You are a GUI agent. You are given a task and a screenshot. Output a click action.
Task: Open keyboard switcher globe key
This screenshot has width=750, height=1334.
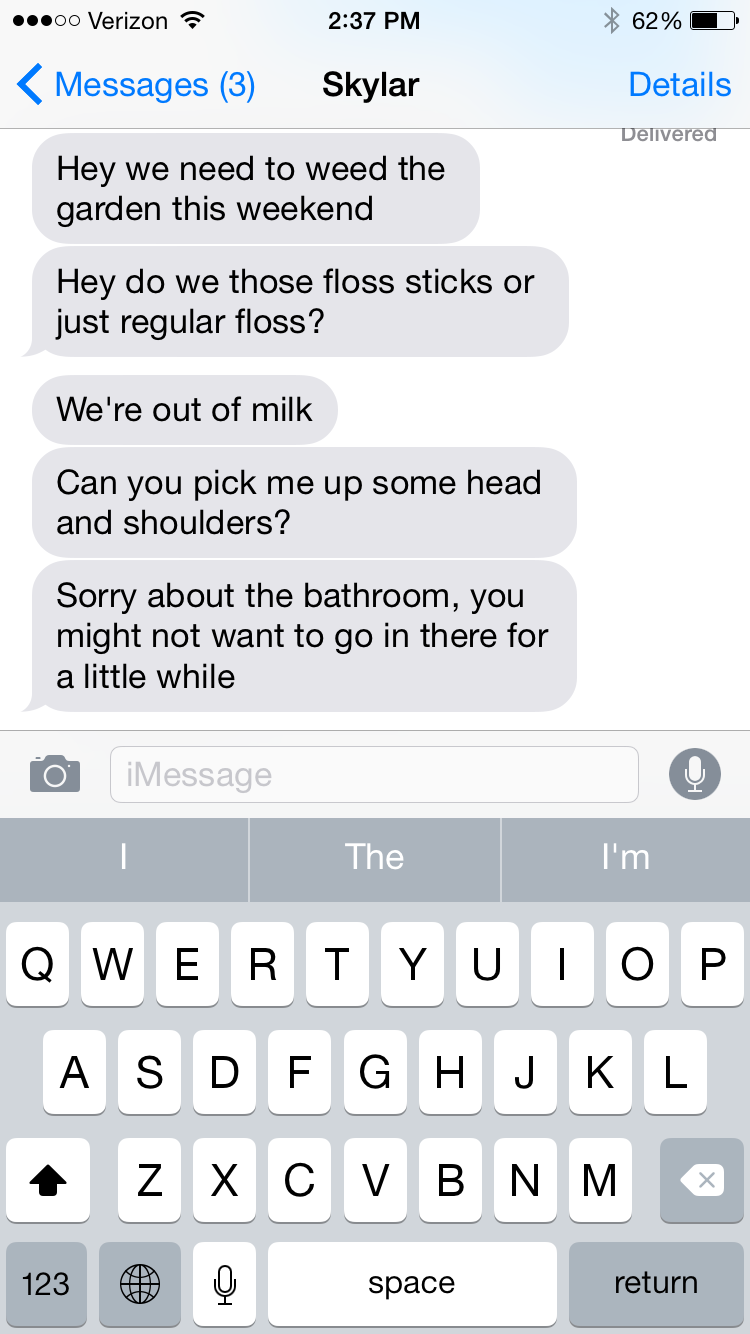tap(139, 1283)
